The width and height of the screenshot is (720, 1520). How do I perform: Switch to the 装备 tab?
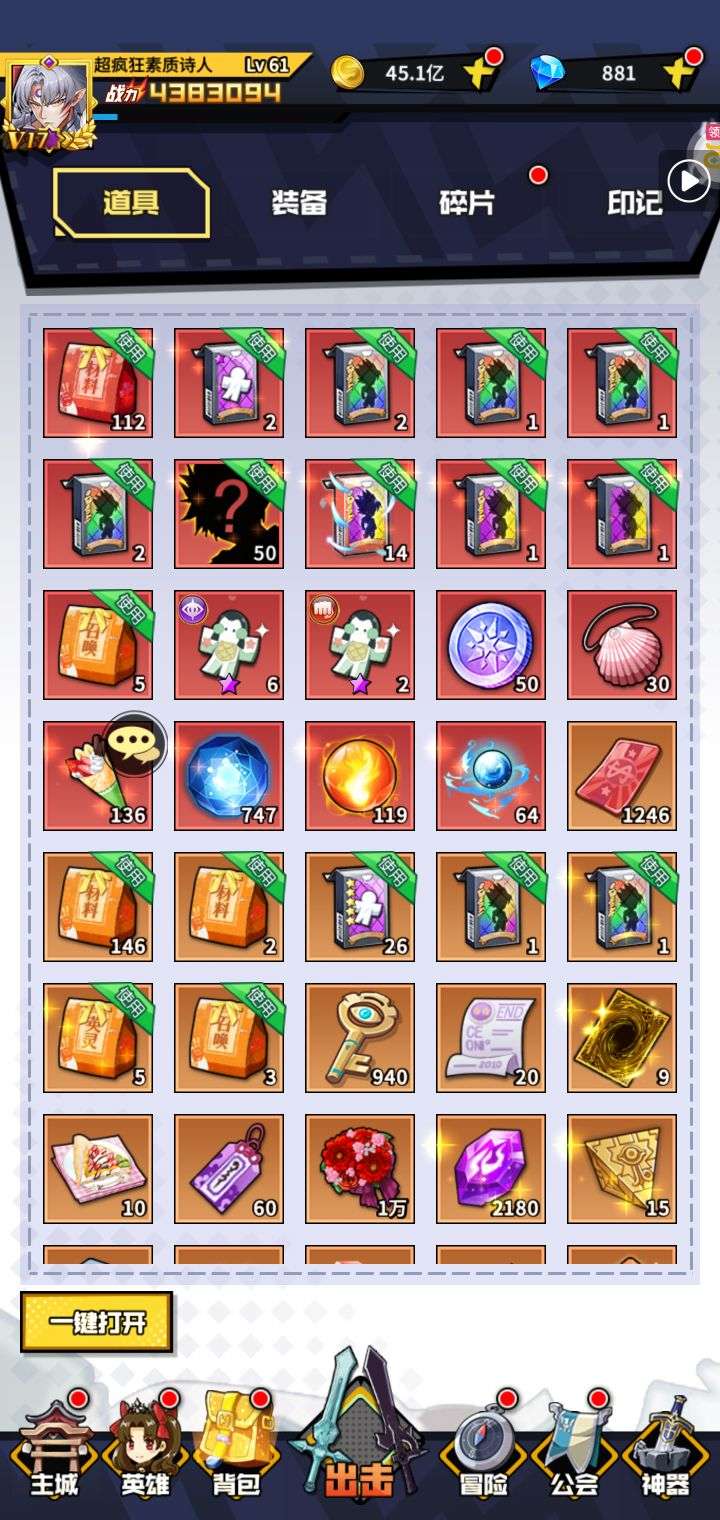click(299, 203)
